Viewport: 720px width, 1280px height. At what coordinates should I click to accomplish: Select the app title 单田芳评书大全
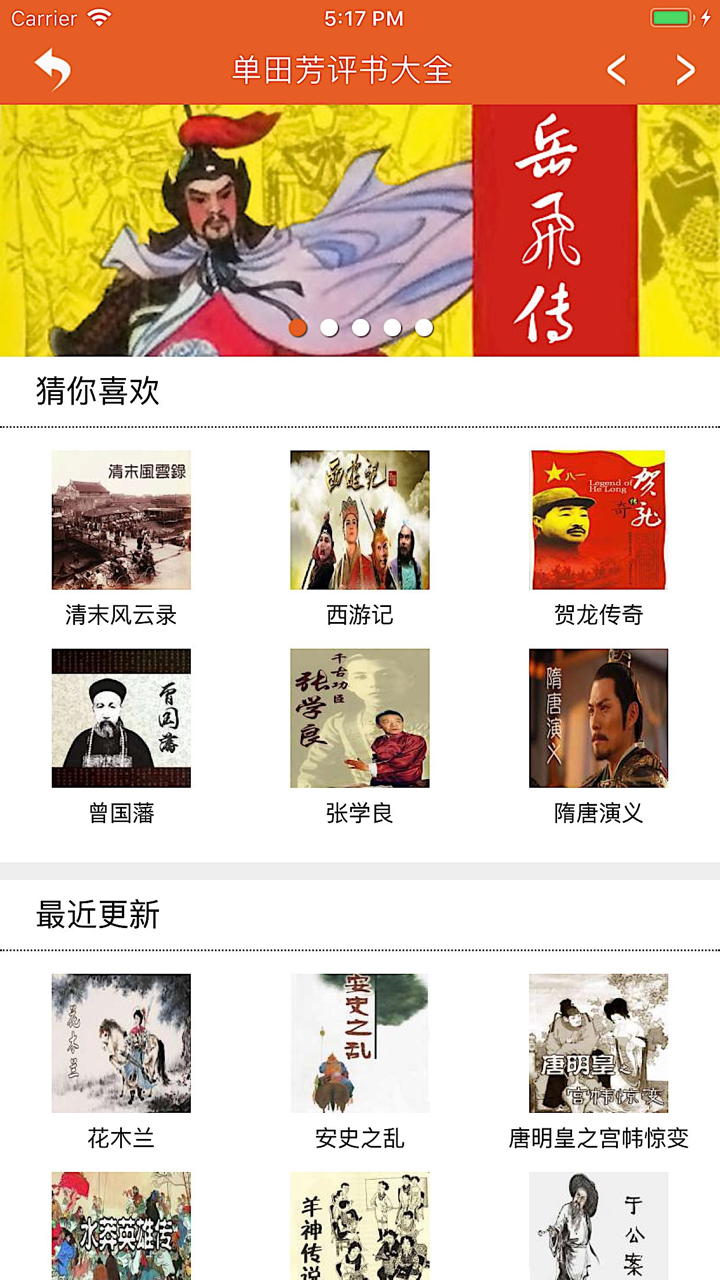(x=345, y=70)
